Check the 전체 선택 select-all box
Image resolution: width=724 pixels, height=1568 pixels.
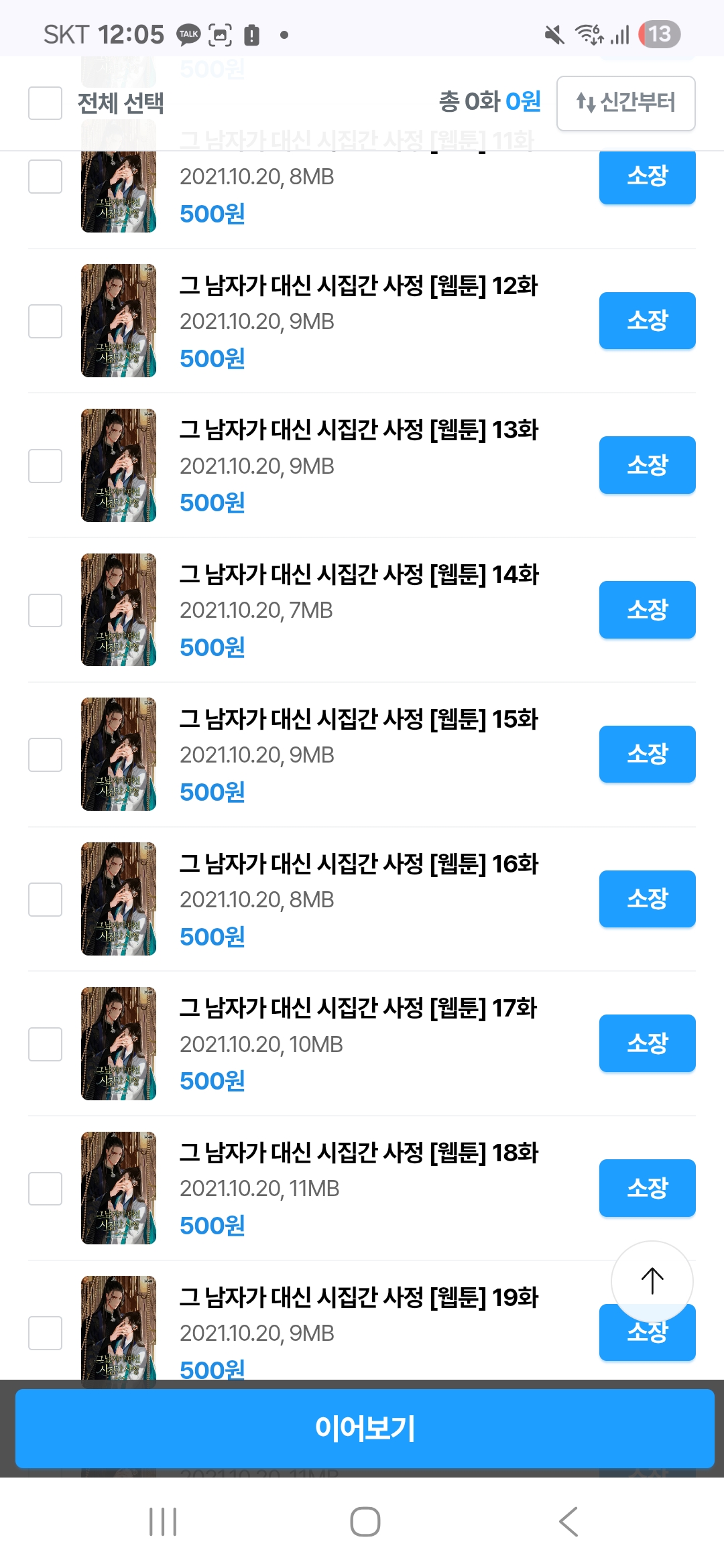[46, 103]
